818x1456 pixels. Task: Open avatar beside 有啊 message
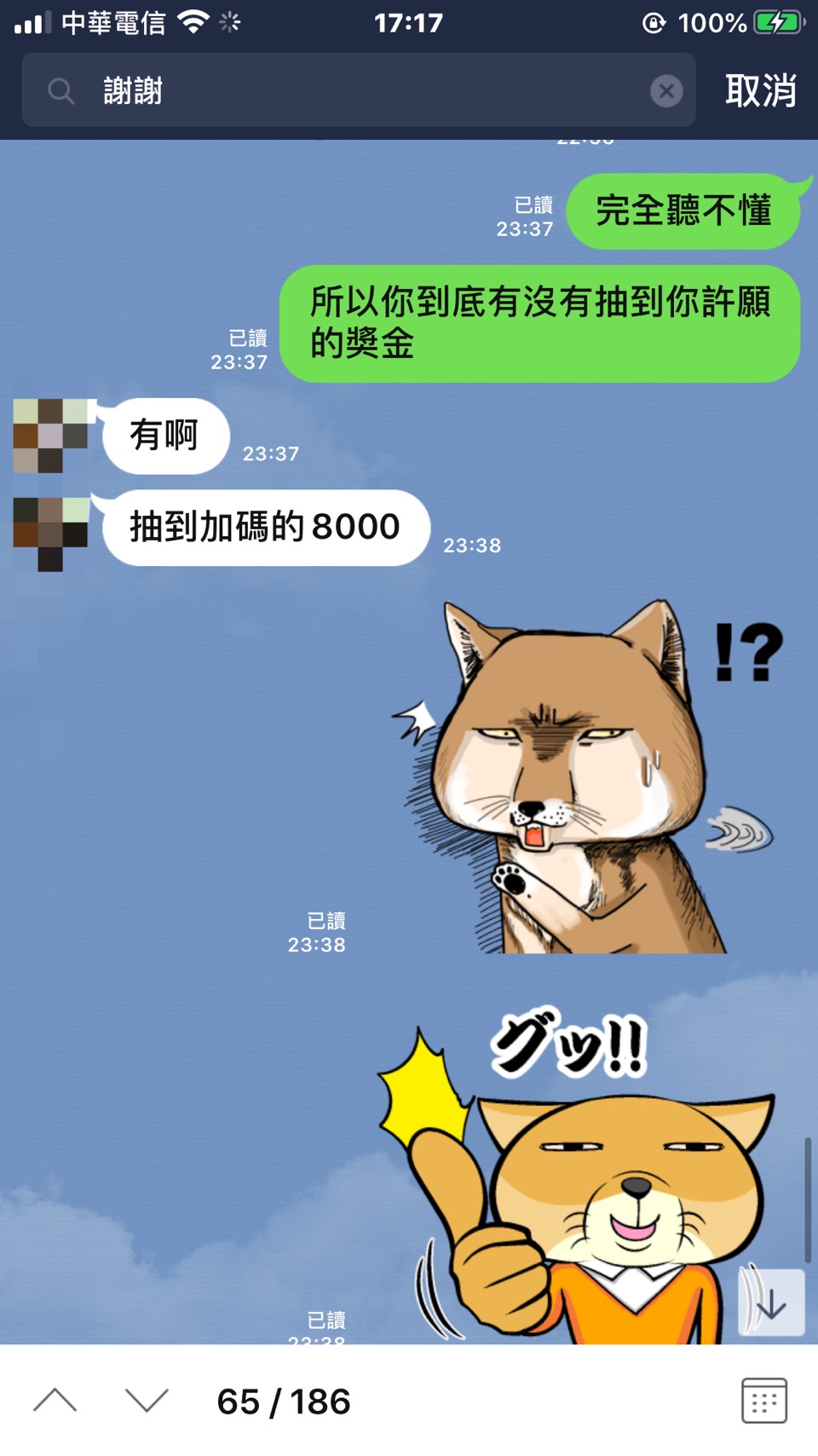click(x=50, y=436)
